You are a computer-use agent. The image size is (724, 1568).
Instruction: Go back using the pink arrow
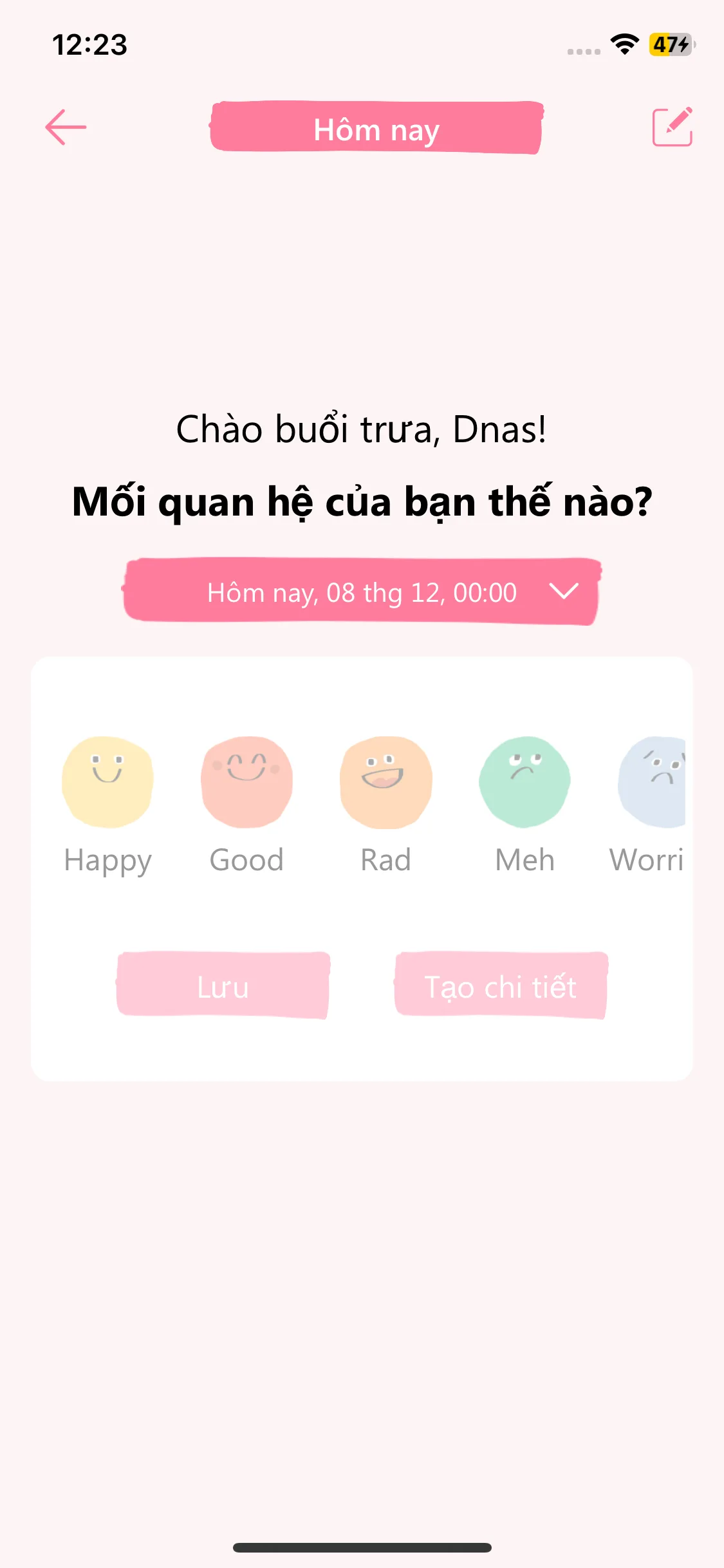pyautogui.click(x=66, y=127)
